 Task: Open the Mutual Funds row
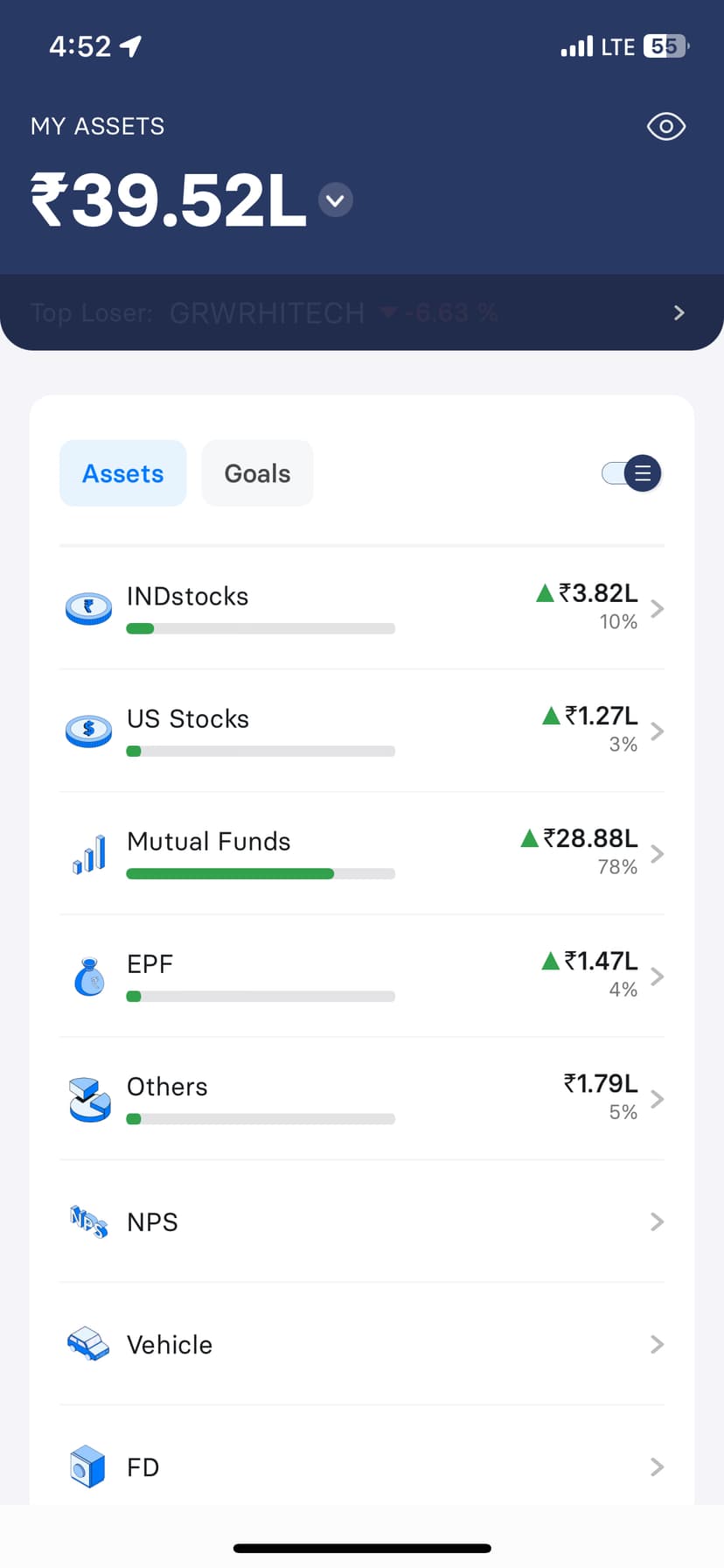[x=361, y=853]
